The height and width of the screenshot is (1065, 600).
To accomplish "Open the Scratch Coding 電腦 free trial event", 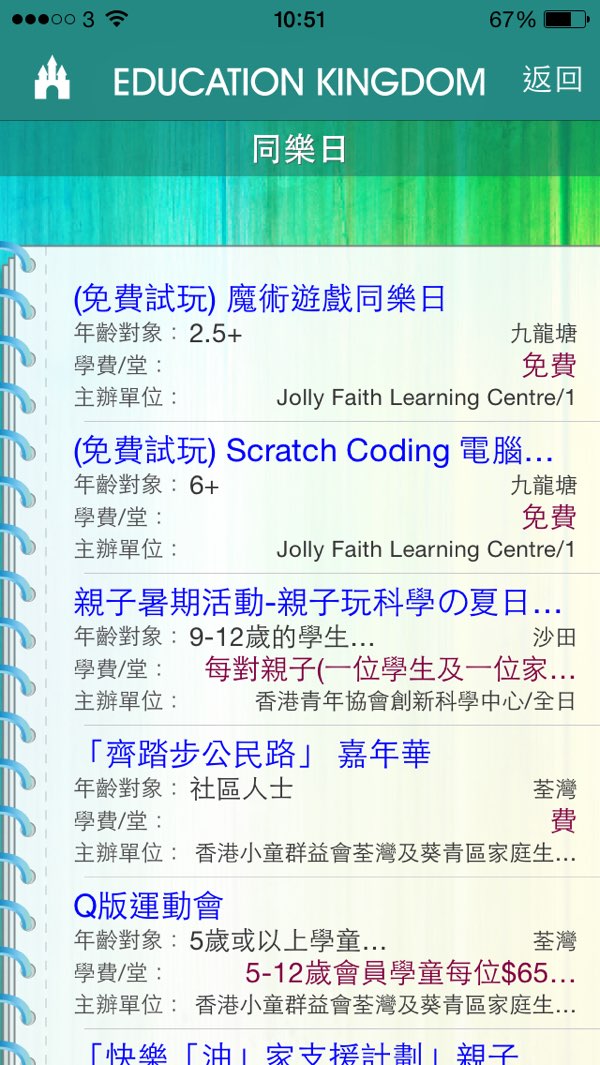I will click(x=313, y=450).
